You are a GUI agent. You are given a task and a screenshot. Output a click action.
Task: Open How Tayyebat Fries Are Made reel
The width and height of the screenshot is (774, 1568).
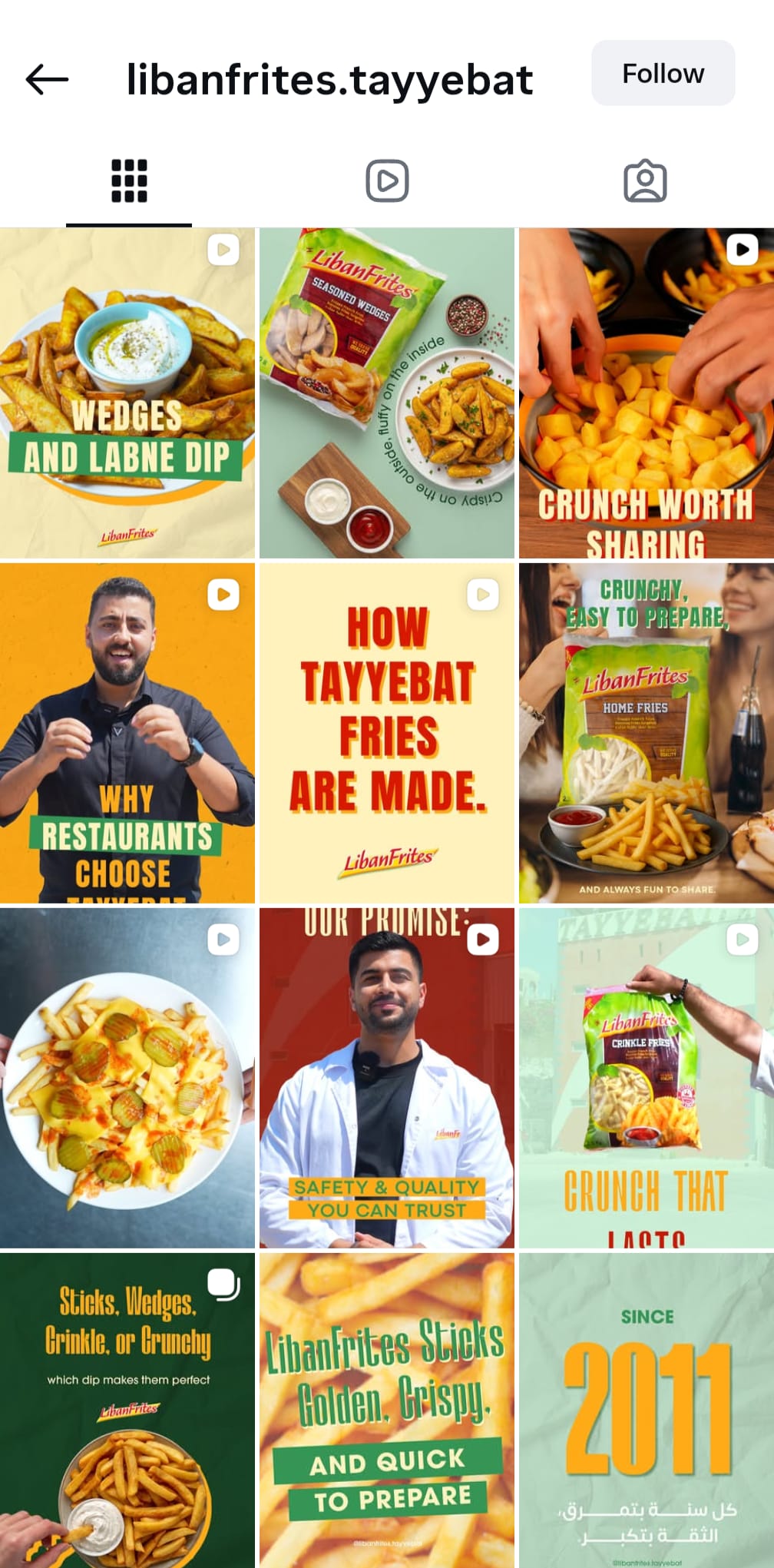click(x=387, y=733)
